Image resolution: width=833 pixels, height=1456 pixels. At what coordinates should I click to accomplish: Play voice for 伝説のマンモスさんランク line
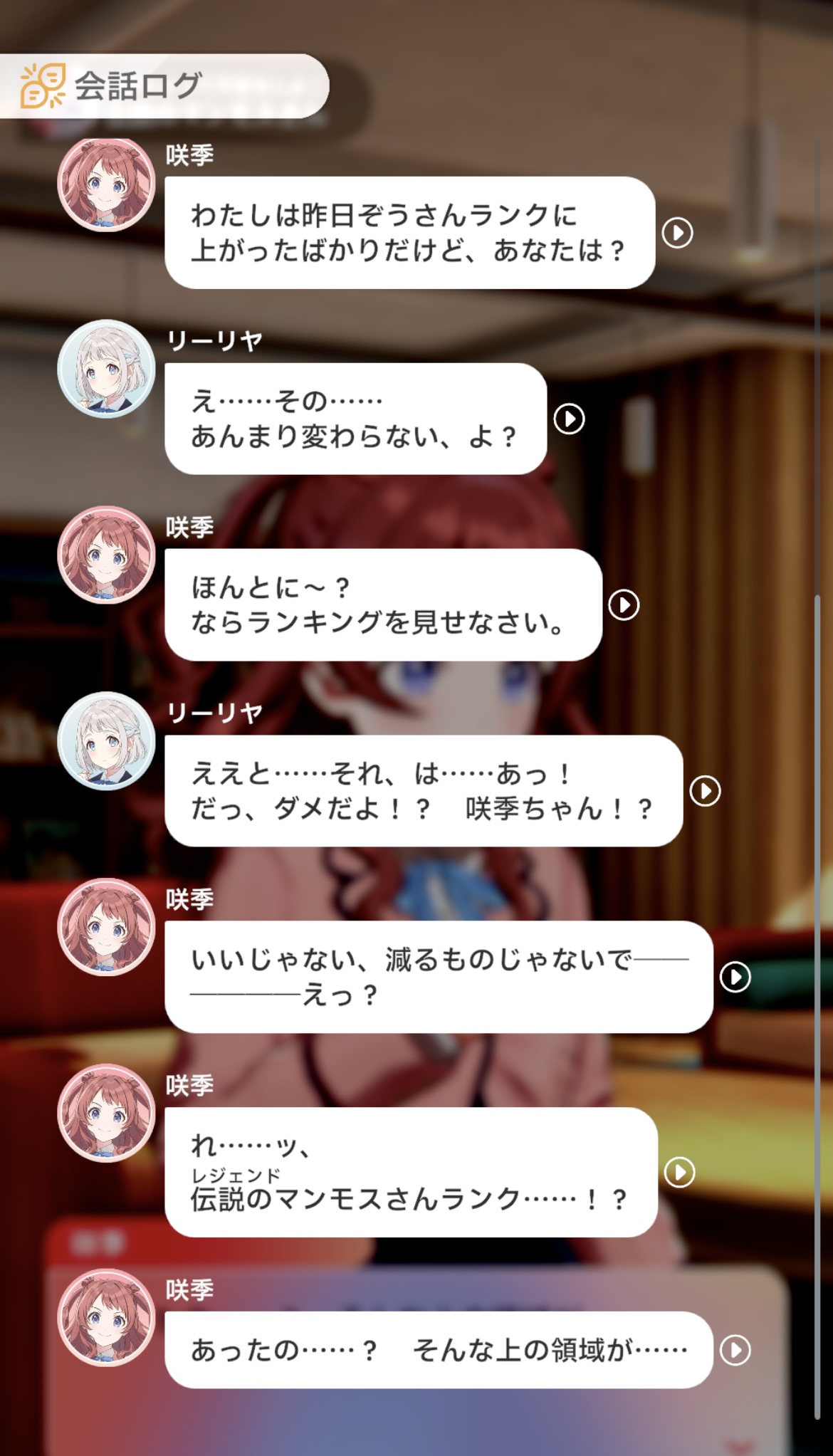coord(679,1172)
